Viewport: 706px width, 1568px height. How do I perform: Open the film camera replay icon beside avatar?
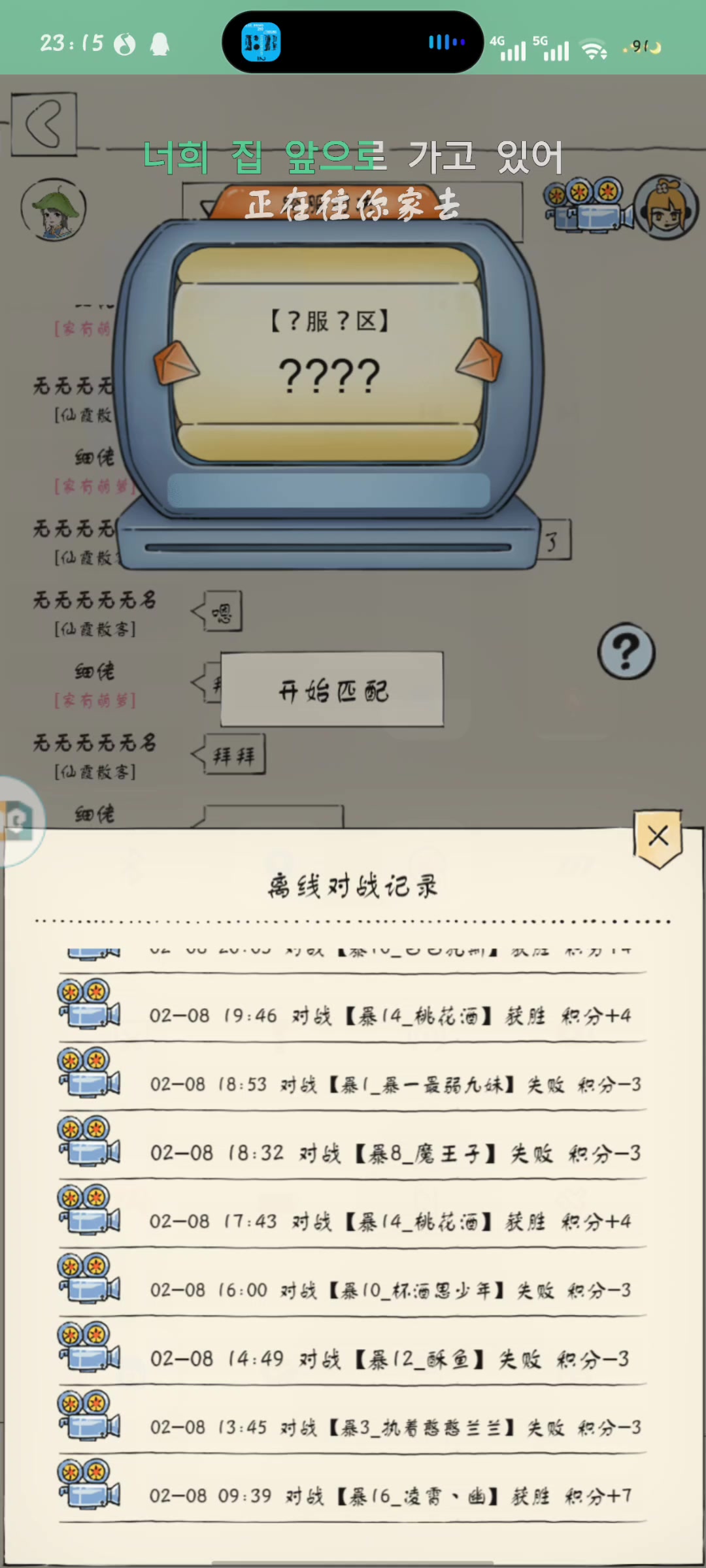tap(586, 204)
